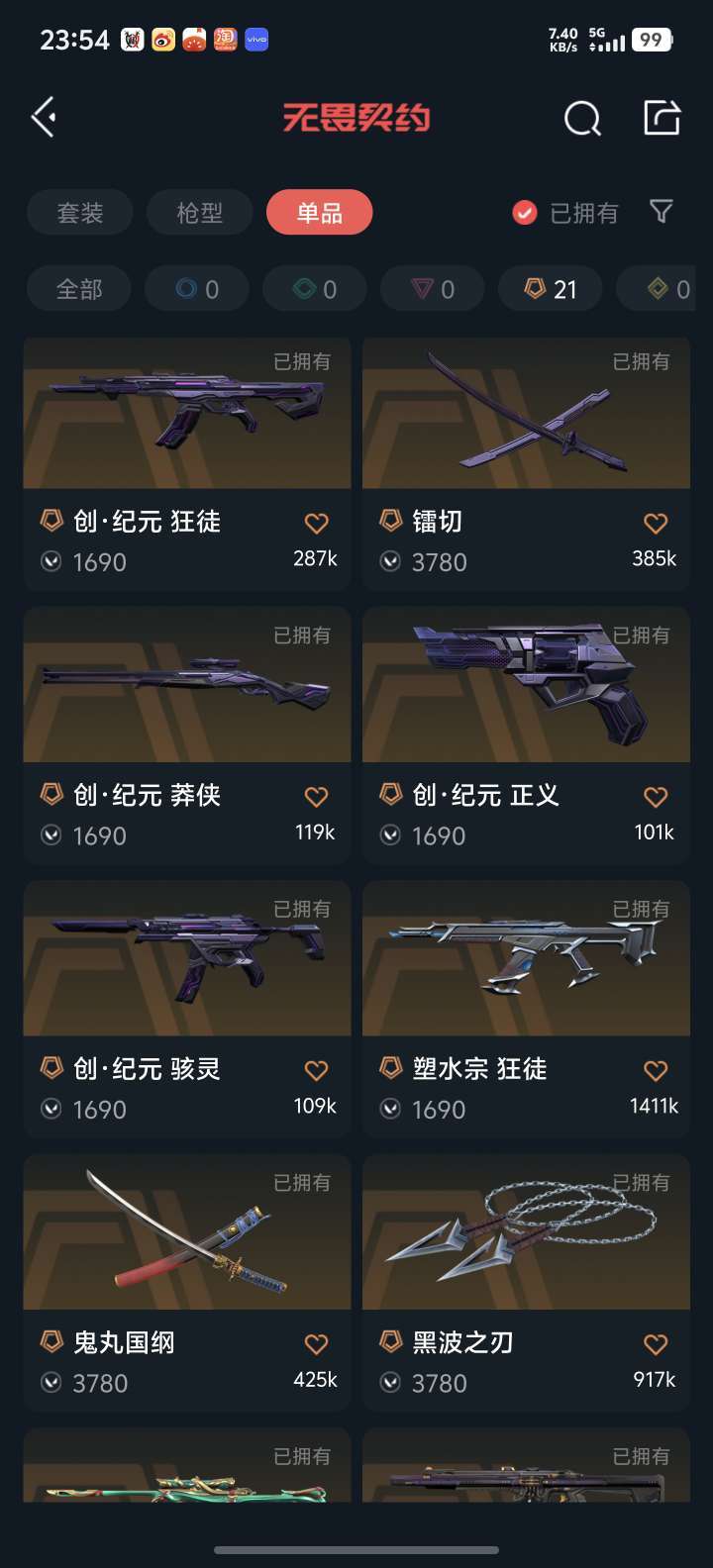Open the filter funnel icon
The width and height of the screenshot is (713, 1568).
point(661,212)
